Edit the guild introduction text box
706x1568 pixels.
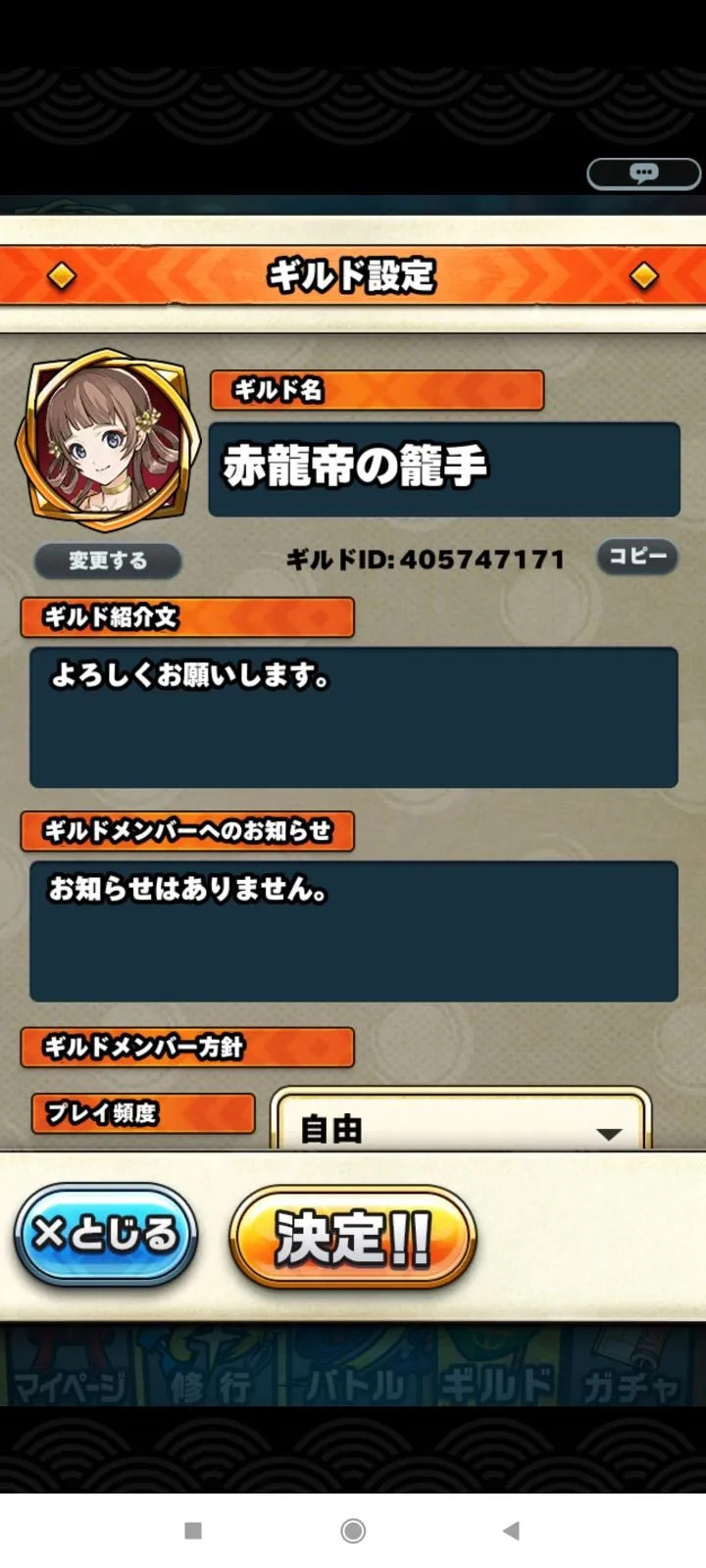[x=353, y=716]
